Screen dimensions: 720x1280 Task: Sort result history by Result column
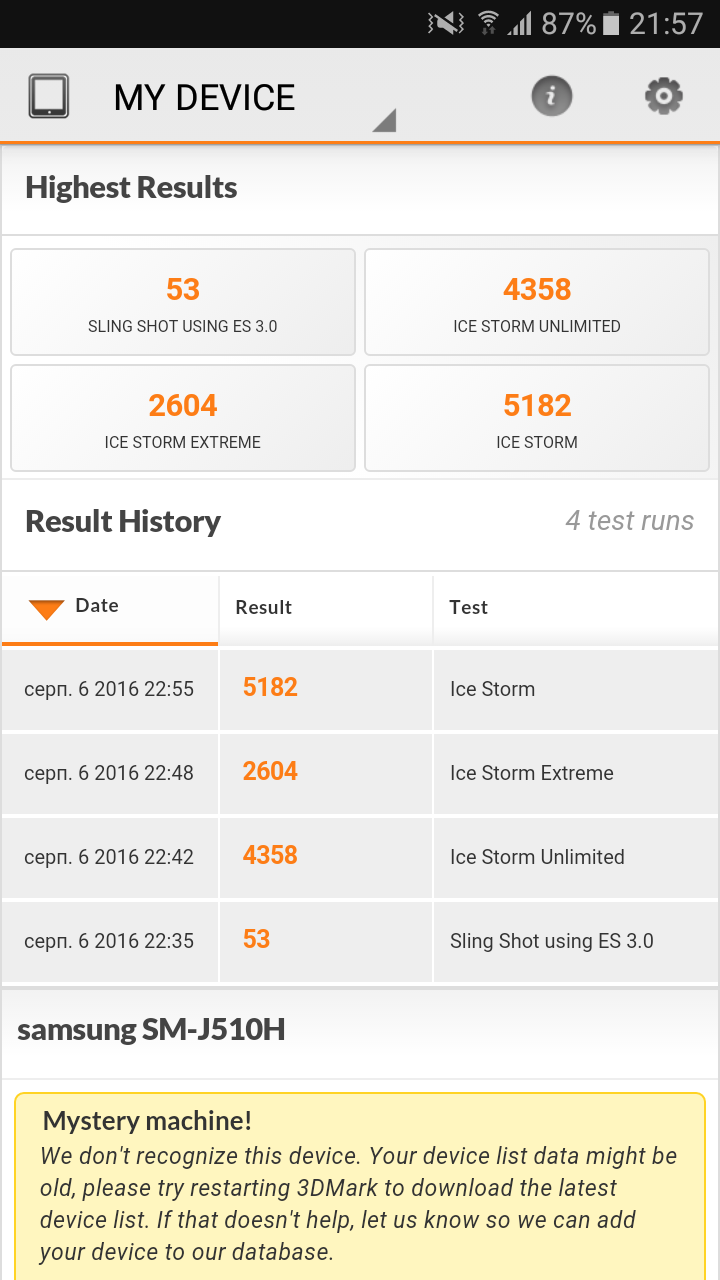[x=325, y=607]
